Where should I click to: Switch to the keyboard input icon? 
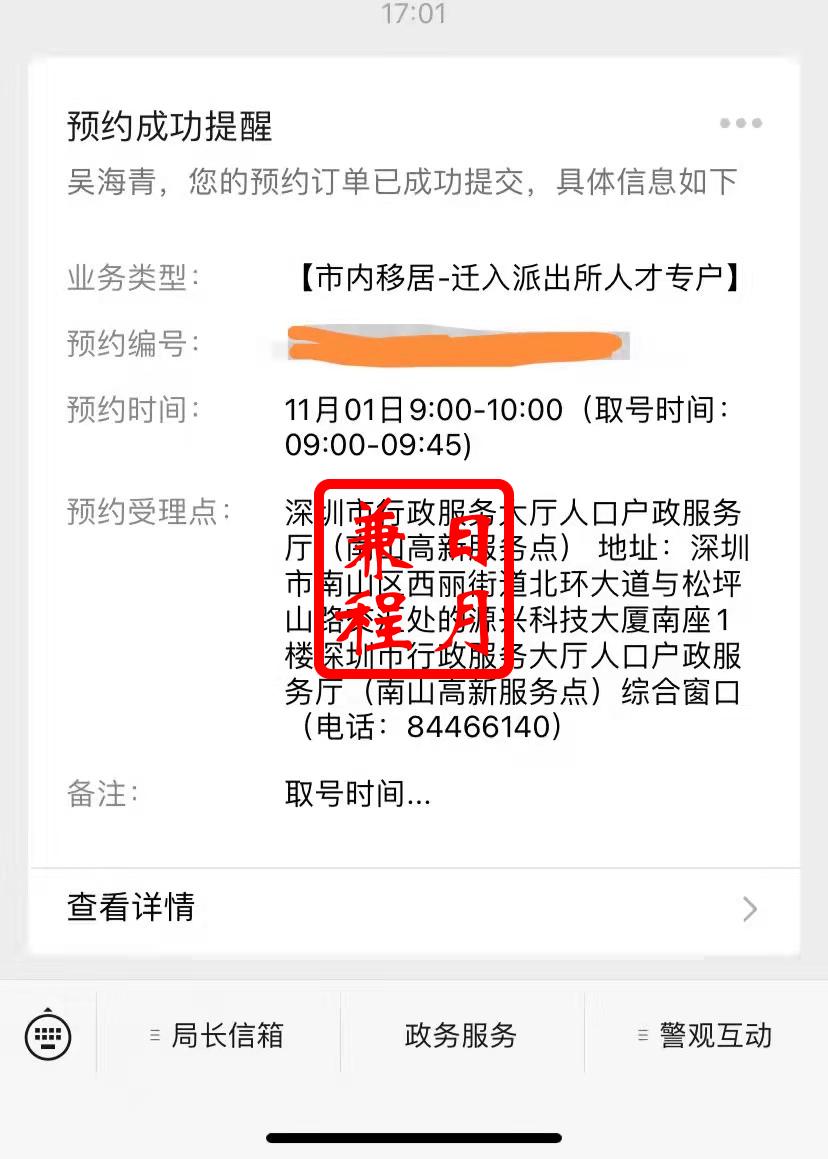pos(48,1035)
